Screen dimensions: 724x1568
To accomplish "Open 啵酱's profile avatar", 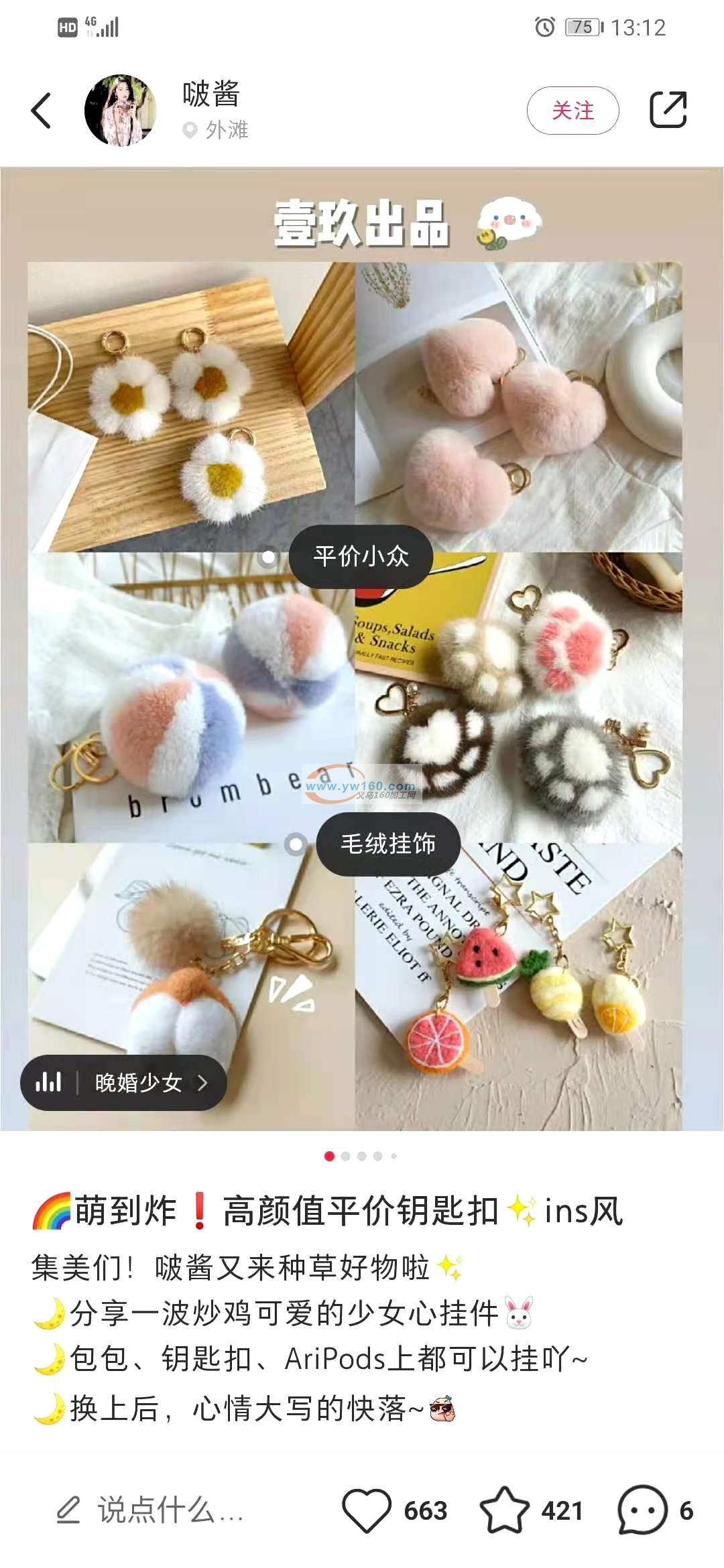I will (x=121, y=111).
